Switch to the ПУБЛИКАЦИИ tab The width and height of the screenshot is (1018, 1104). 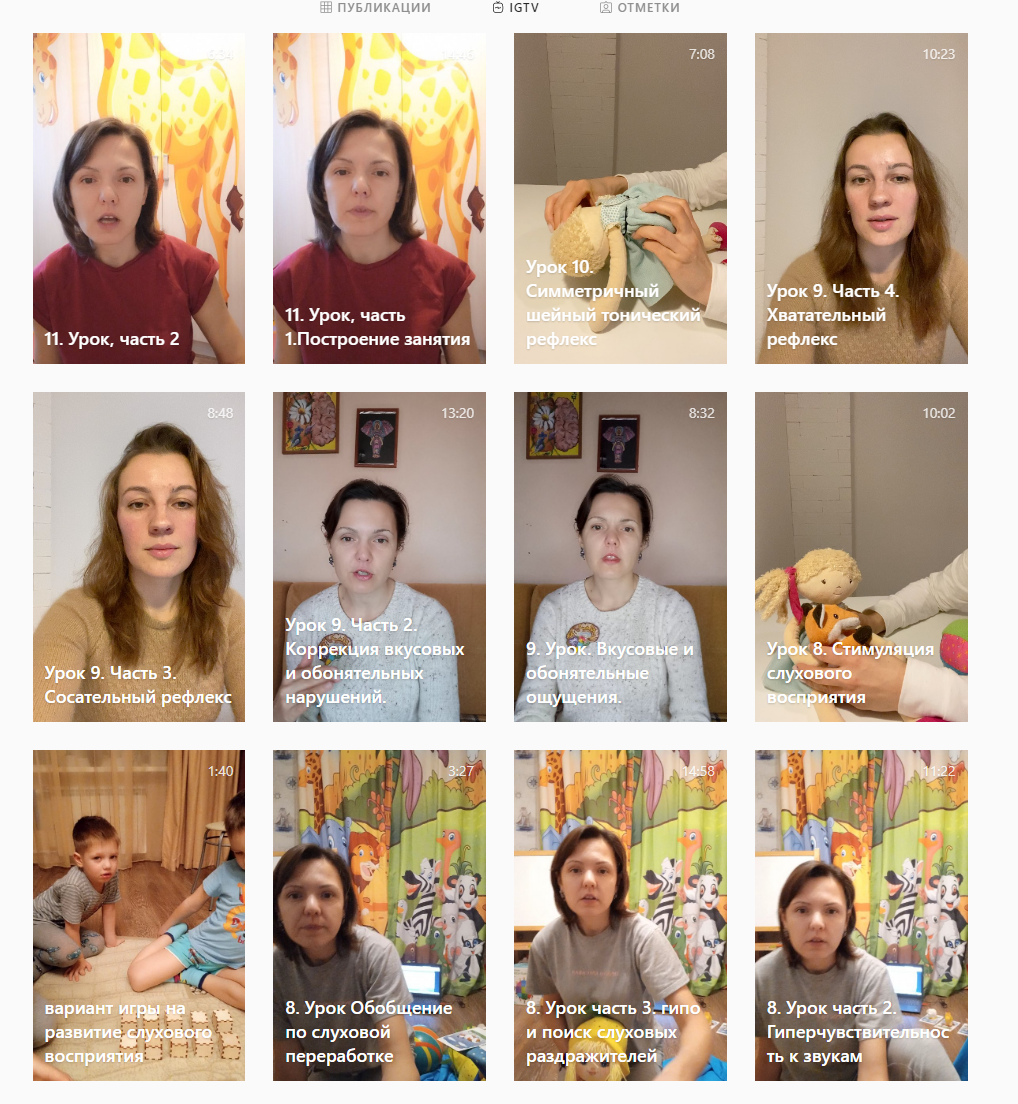pos(376,8)
